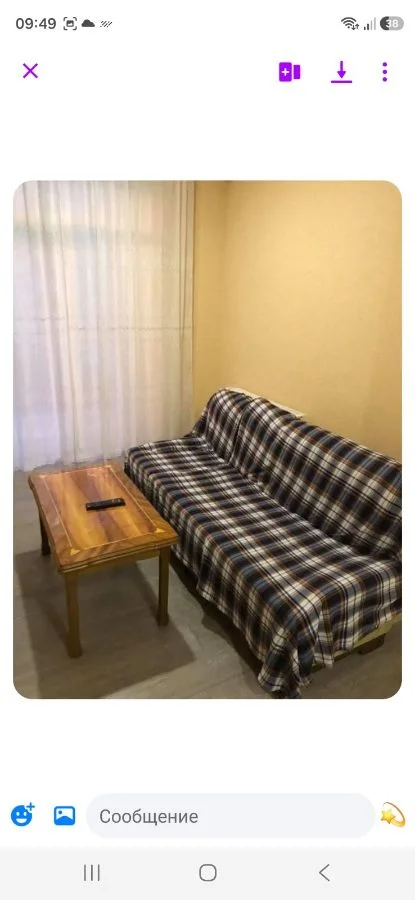Image resolution: width=415 pixels, height=900 pixels.
Task: Tap the shooting star effects icon
Action: (x=393, y=814)
